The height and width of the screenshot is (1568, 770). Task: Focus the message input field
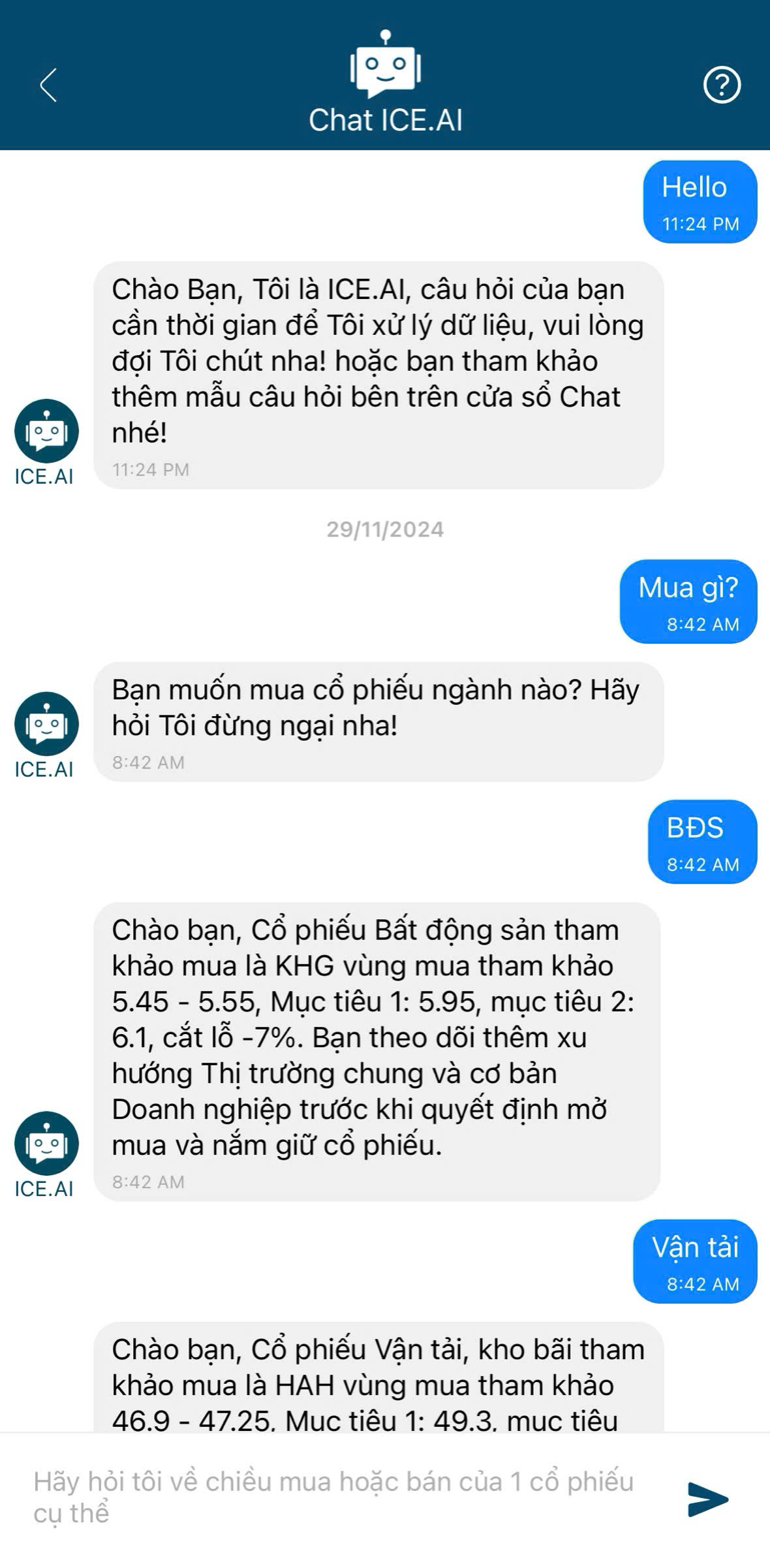pyautogui.click(x=339, y=1496)
